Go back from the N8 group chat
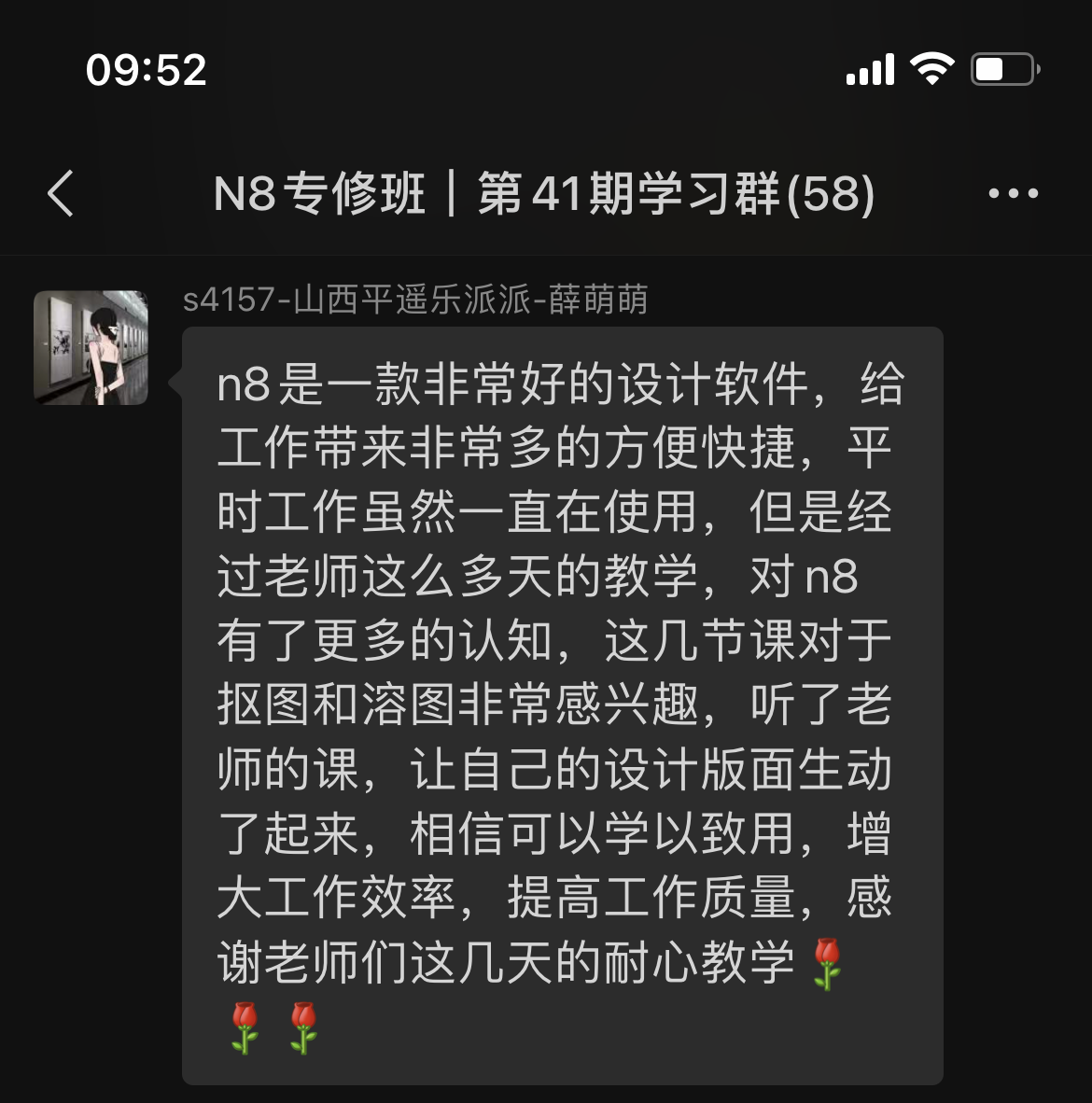The width and height of the screenshot is (1092, 1103). (61, 194)
